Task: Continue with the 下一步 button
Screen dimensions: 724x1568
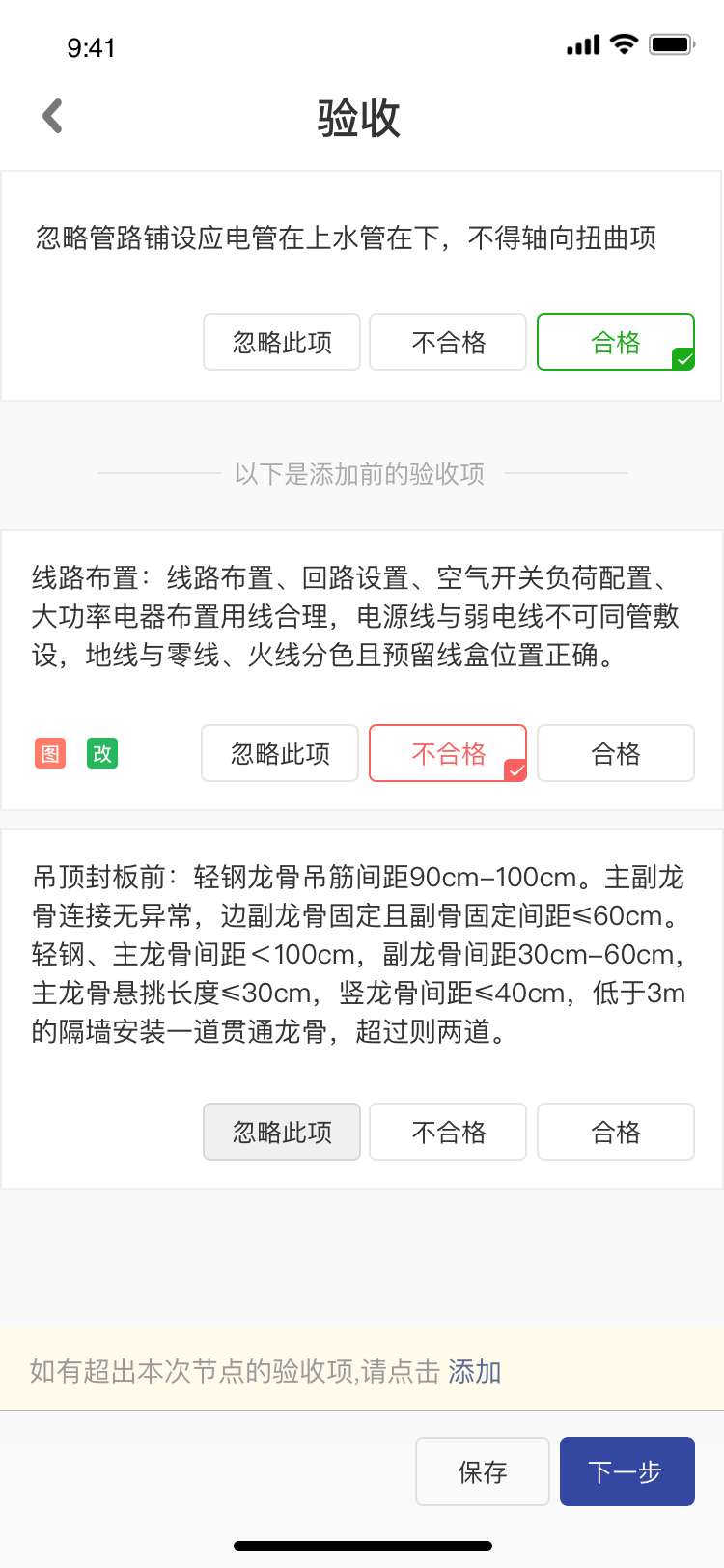Action: [627, 1471]
